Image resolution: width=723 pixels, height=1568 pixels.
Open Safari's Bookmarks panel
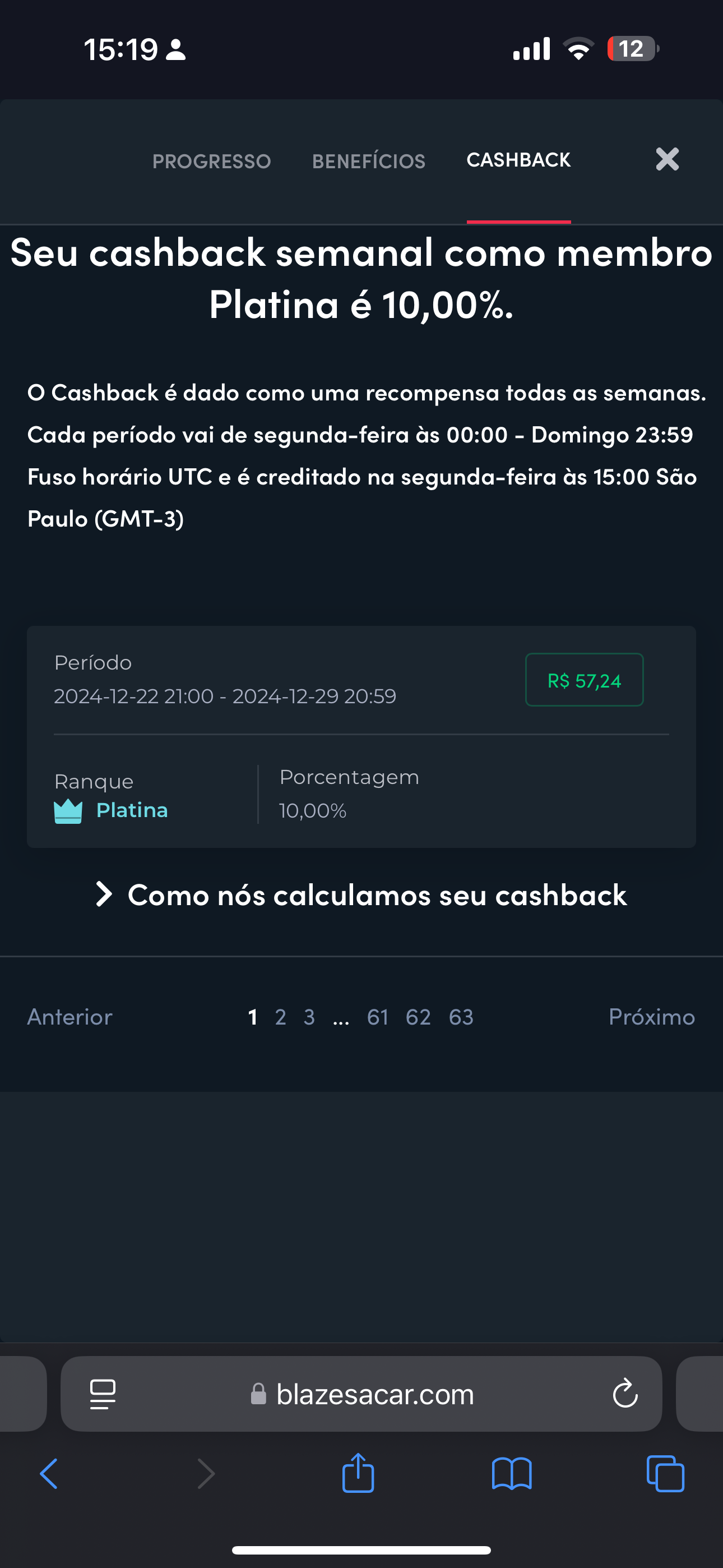coord(512,1474)
